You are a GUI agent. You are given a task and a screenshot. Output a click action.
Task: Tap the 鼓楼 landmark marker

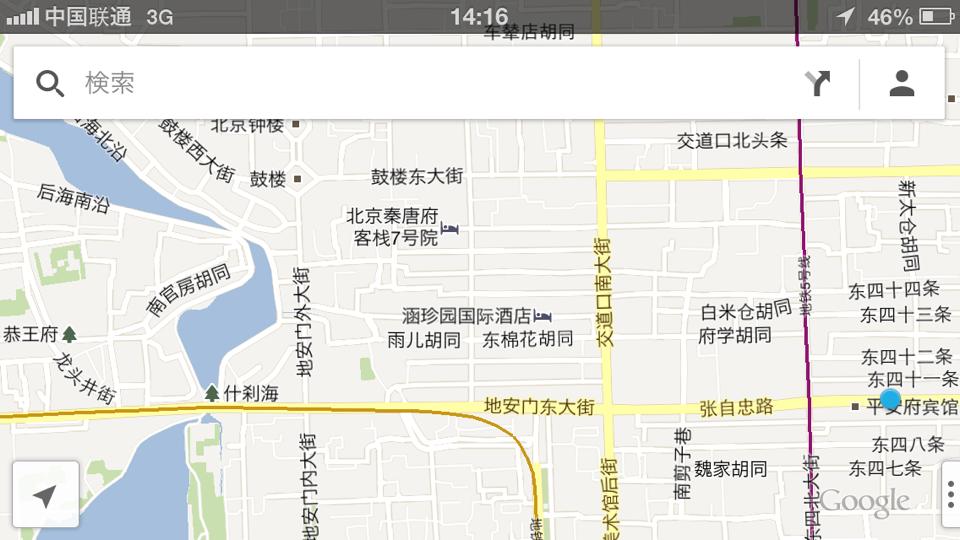pyautogui.click(x=297, y=180)
